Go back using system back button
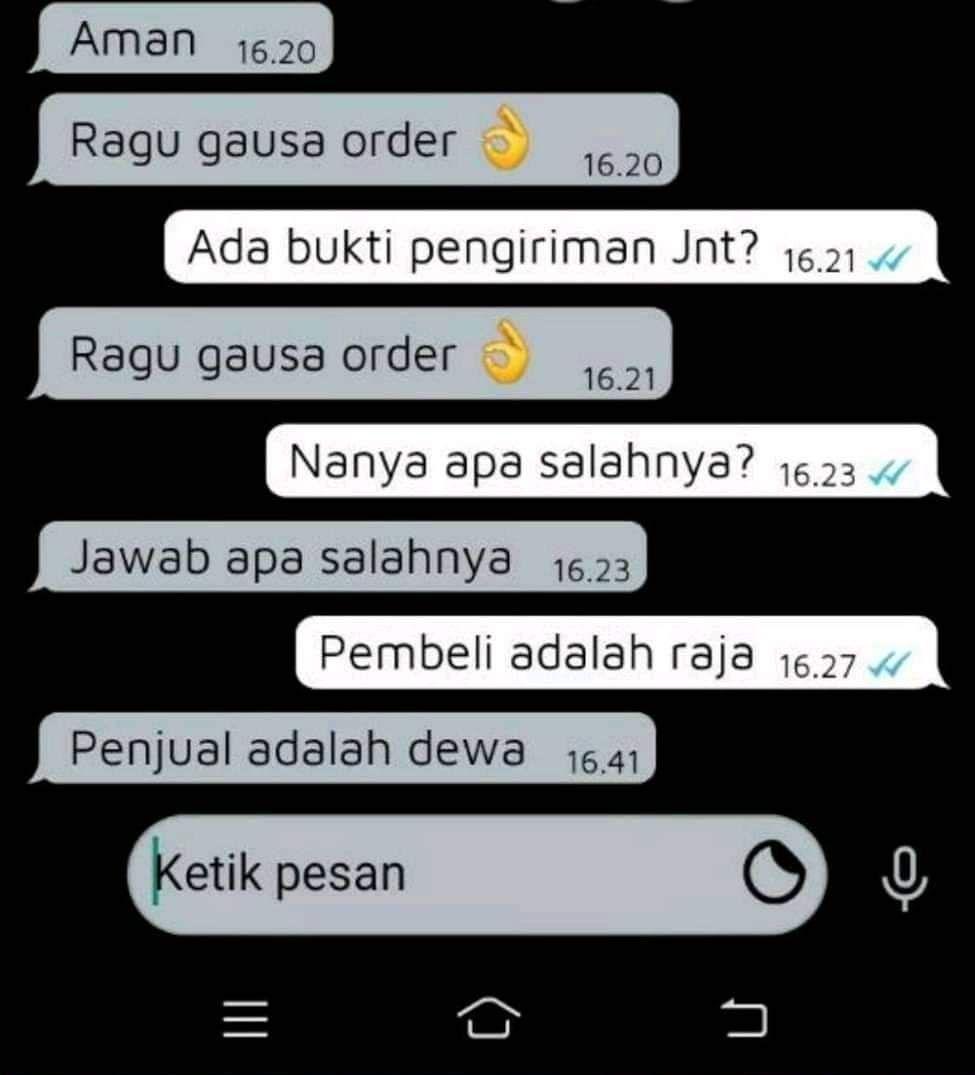The width and height of the screenshot is (975, 1075). [745, 1018]
